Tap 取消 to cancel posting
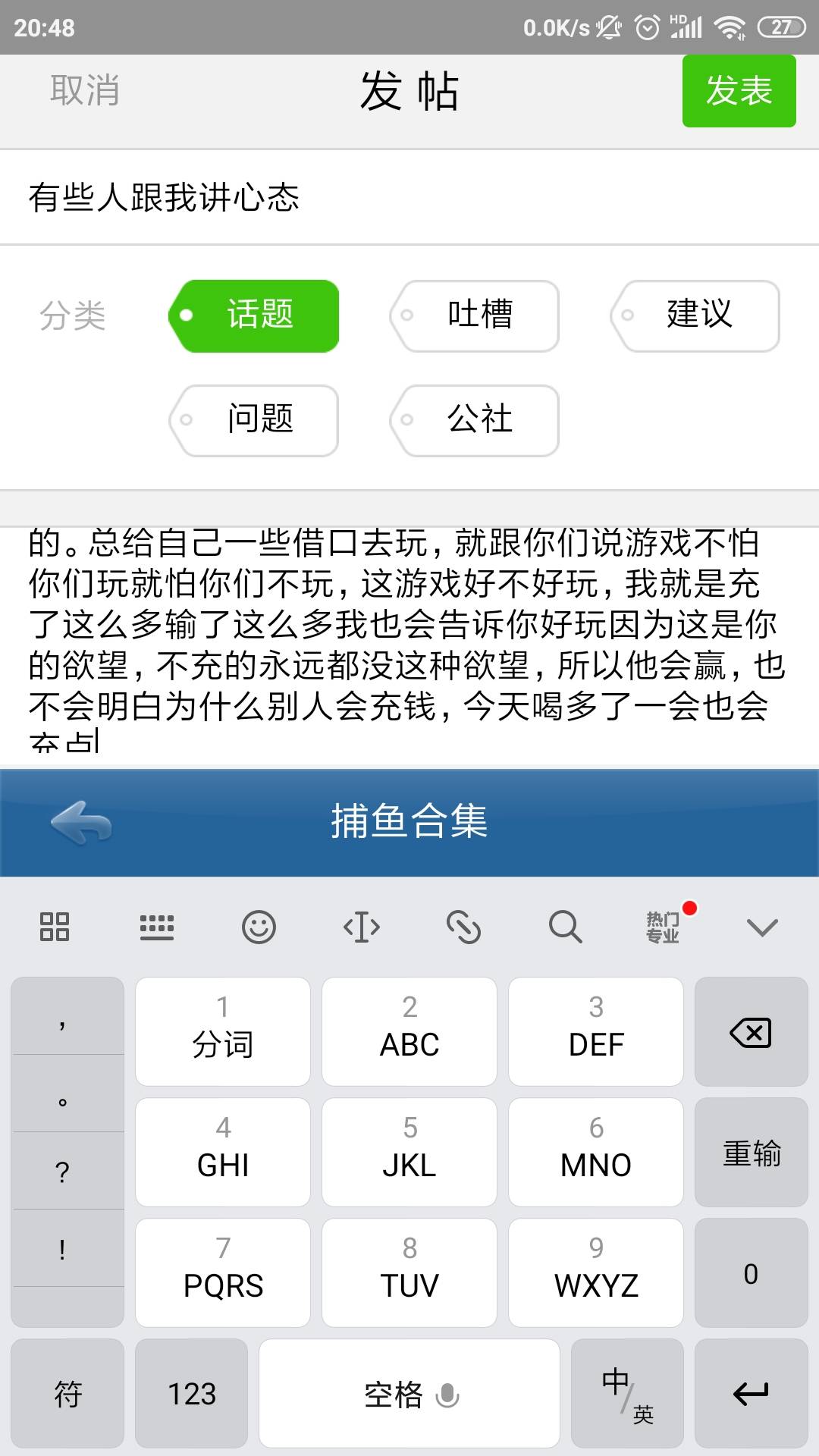Screen dimensions: 819x1456 tap(83, 91)
